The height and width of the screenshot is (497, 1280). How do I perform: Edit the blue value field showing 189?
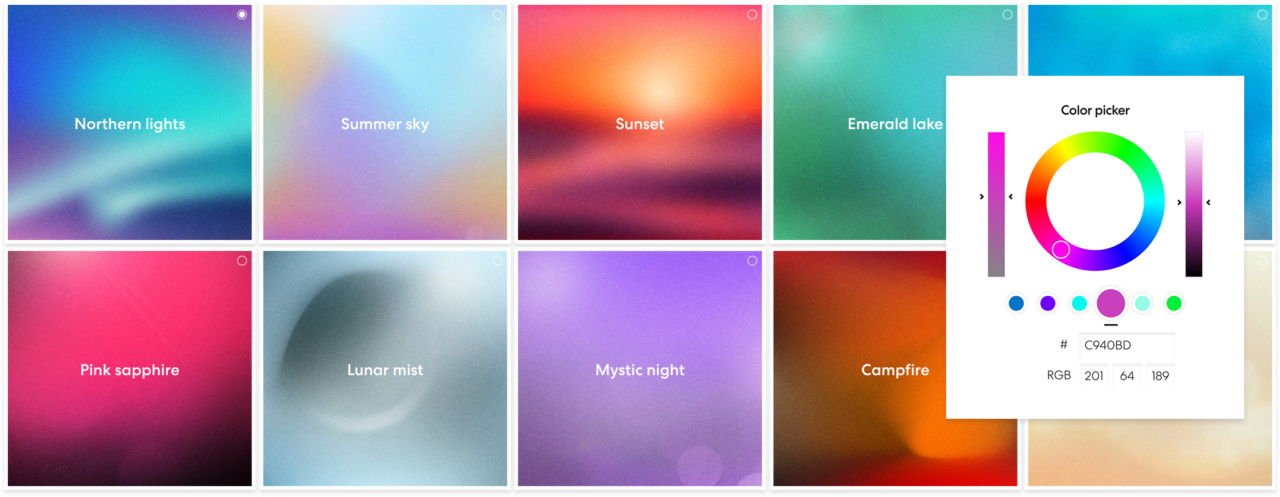pyautogui.click(x=1159, y=376)
